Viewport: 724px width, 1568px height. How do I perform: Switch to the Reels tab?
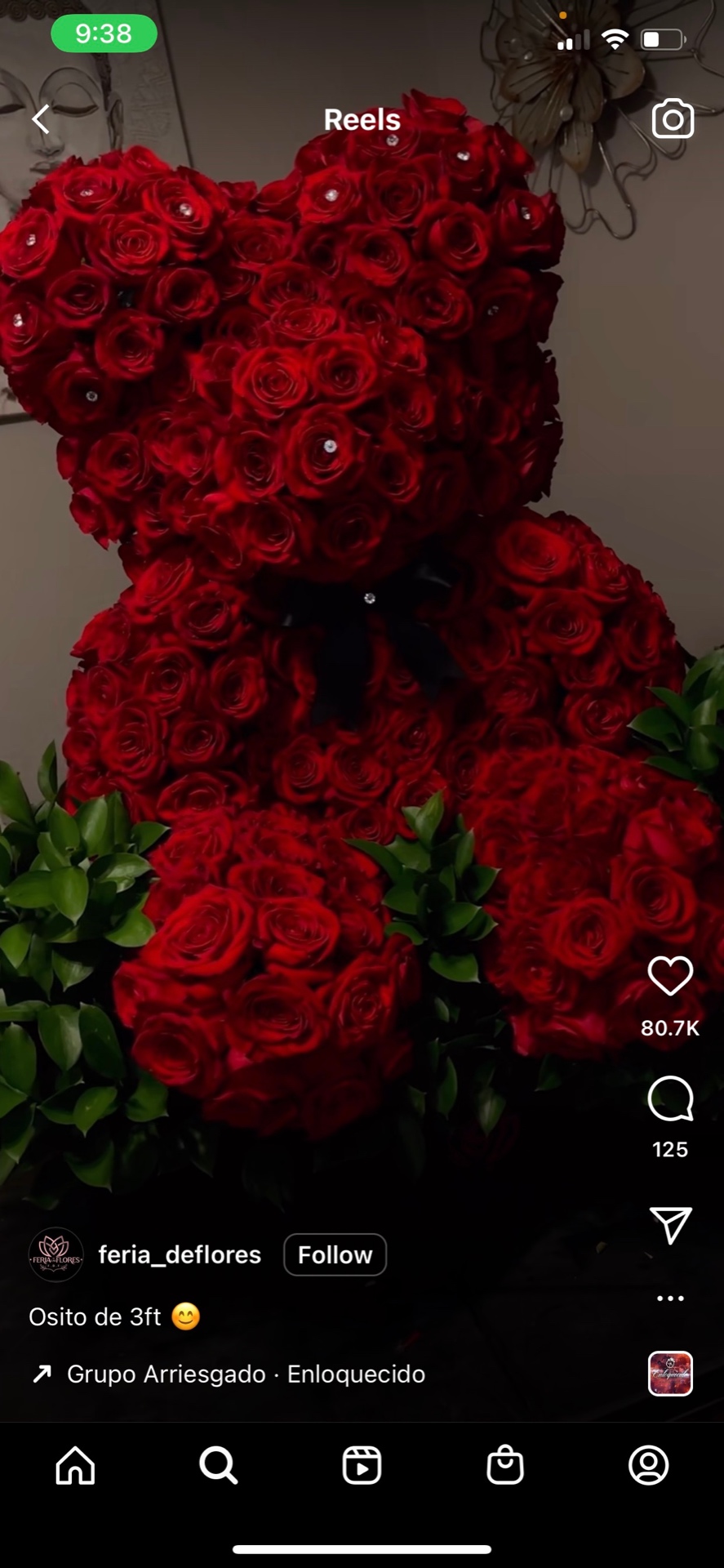point(362,1465)
